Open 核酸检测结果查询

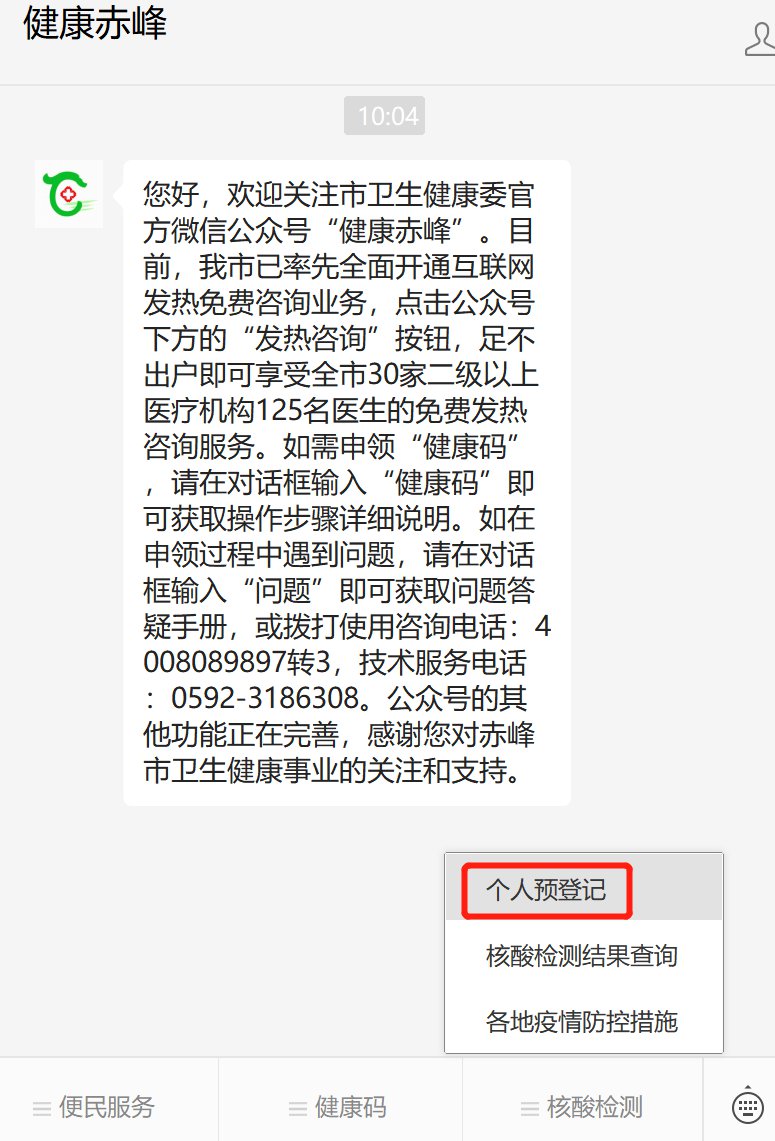582,956
